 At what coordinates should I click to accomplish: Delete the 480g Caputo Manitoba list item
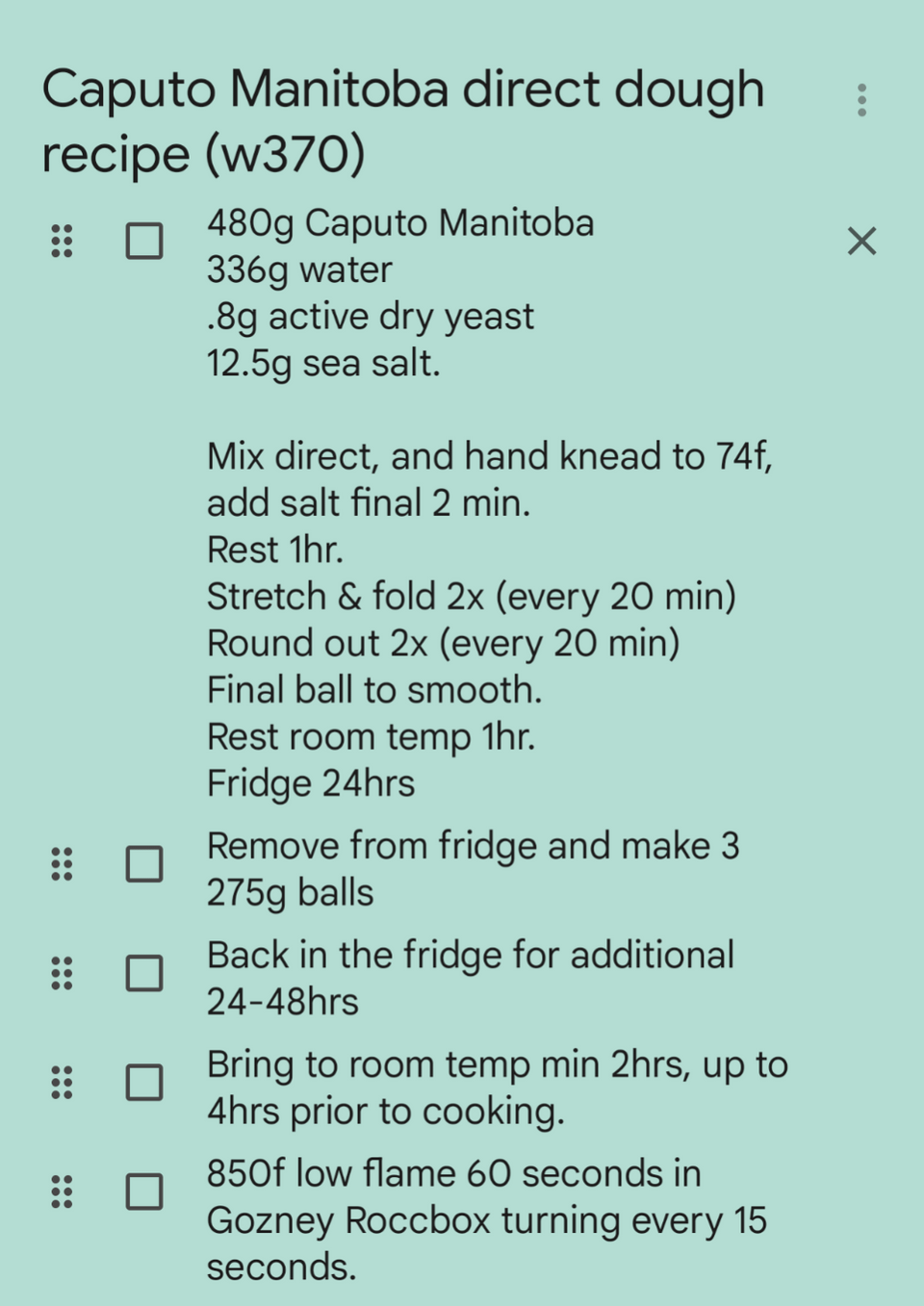861,241
